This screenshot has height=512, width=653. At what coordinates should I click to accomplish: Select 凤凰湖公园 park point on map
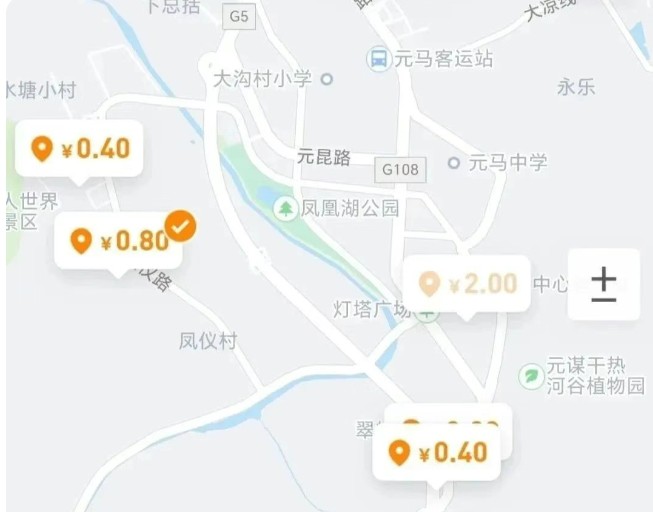(x=287, y=208)
